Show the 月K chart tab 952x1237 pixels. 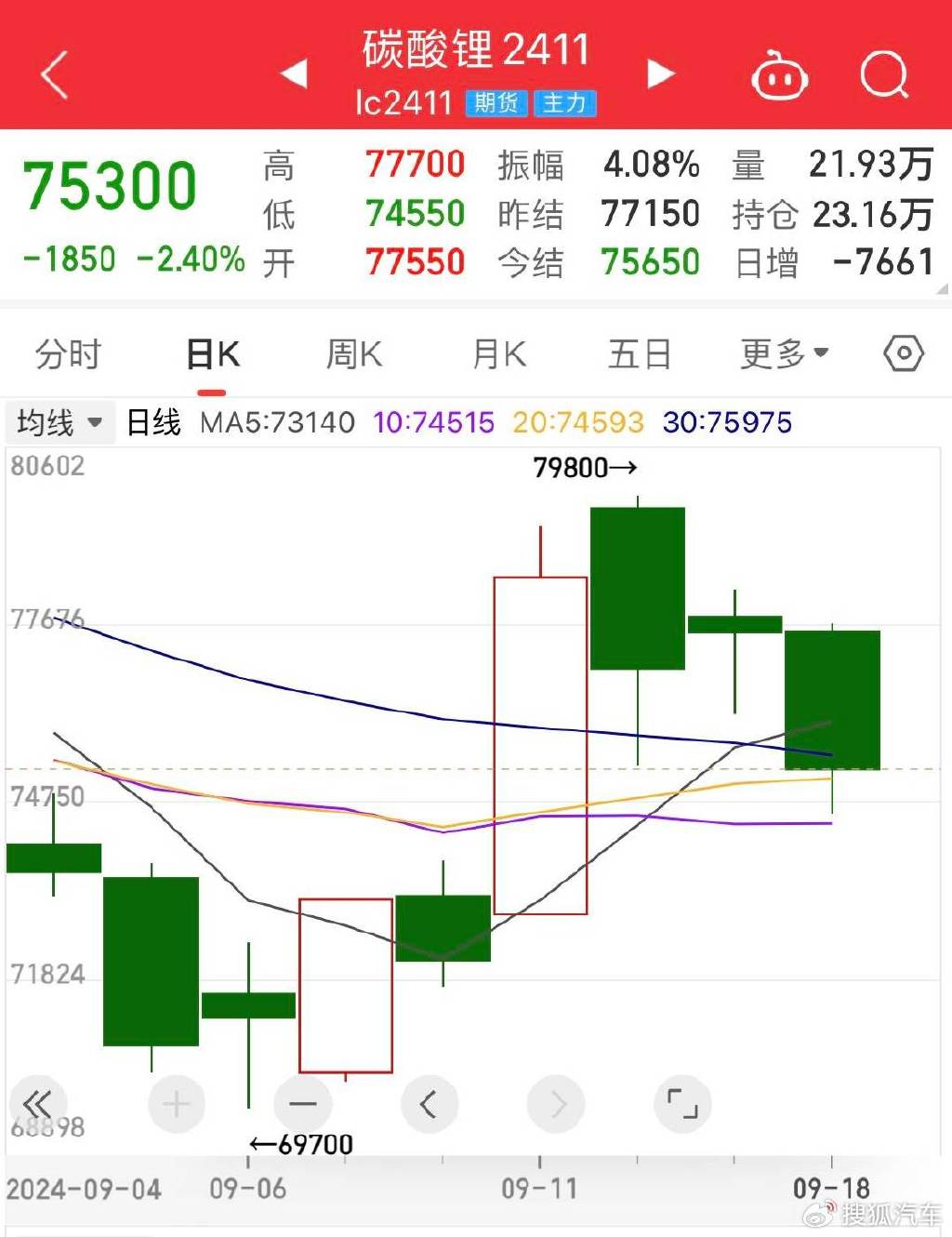click(499, 354)
